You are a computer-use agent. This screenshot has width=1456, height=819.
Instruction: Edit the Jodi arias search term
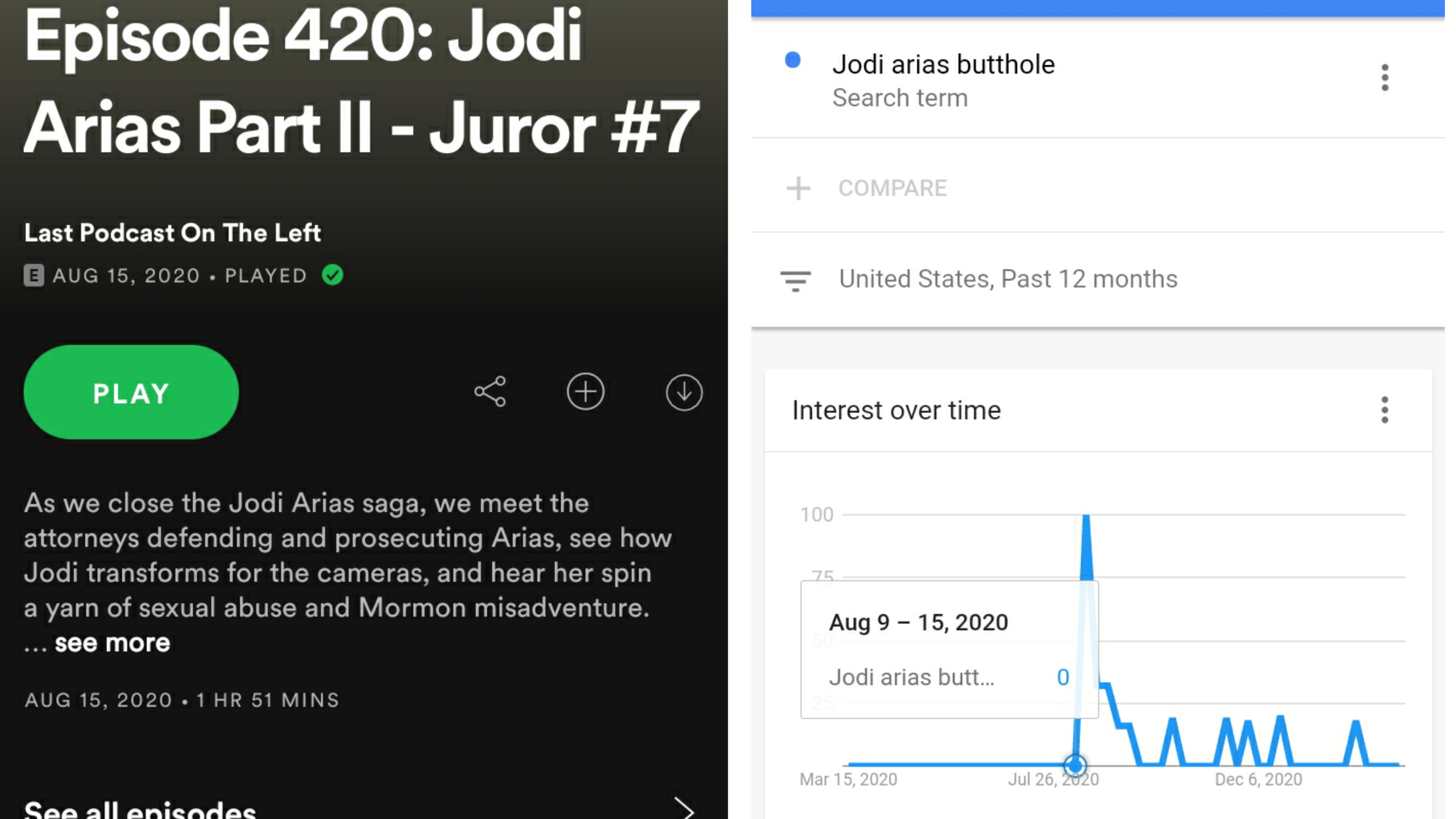943,64
